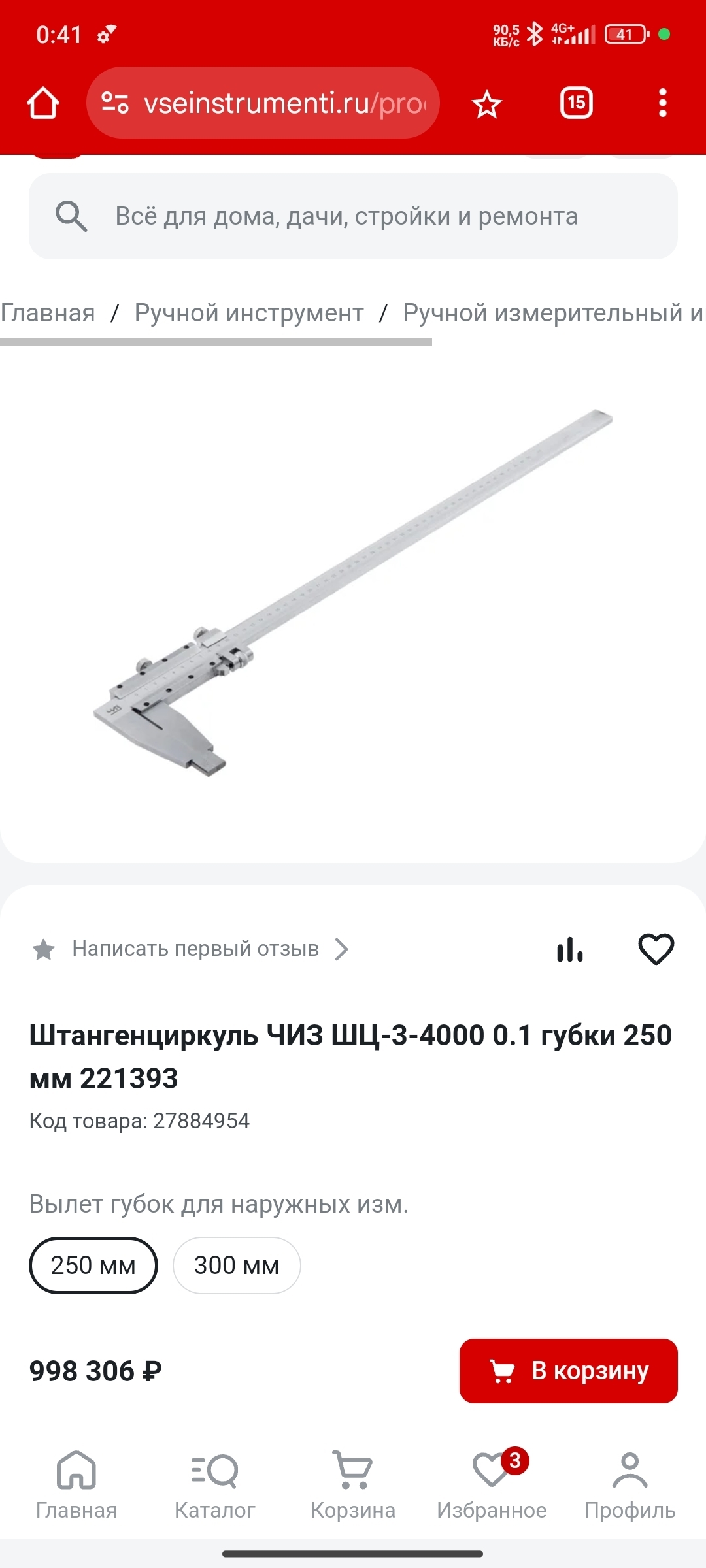Image resolution: width=706 pixels, height=1568 pixels.
Task: Add the product to comparison
Action: coord(570,949)
